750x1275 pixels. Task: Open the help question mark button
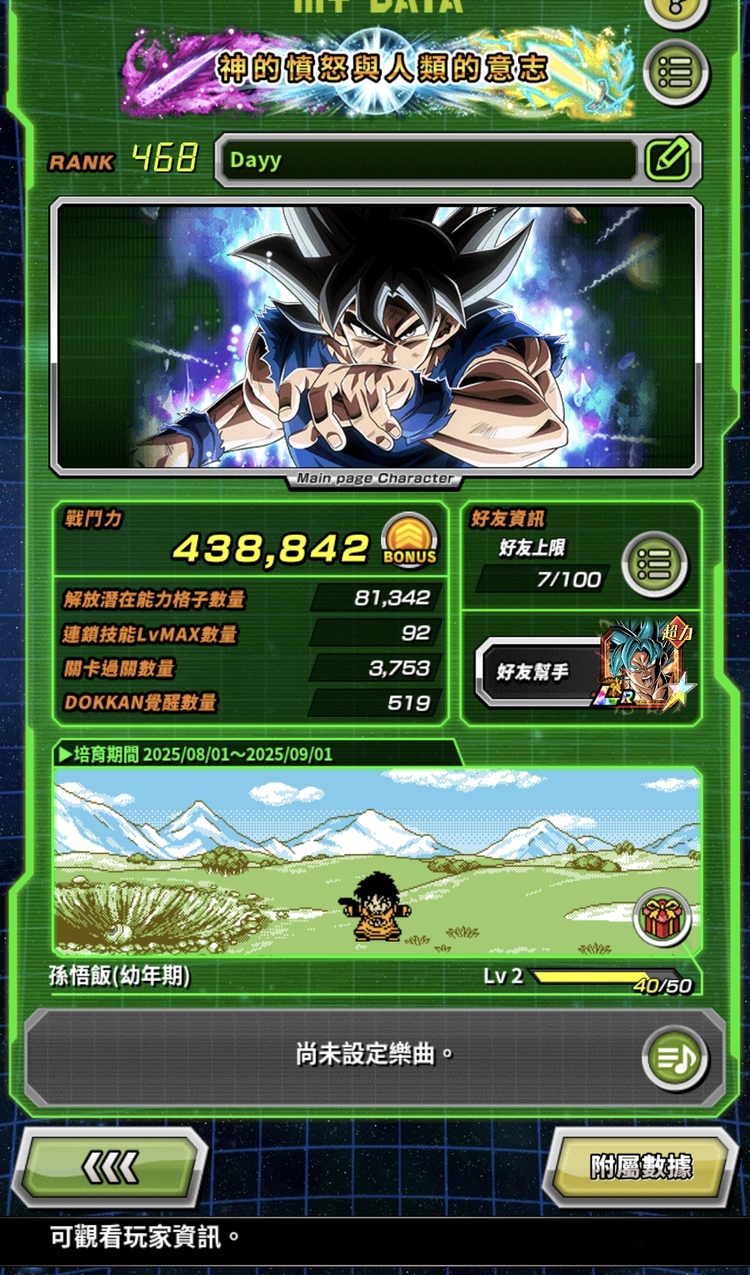point(676,8)
